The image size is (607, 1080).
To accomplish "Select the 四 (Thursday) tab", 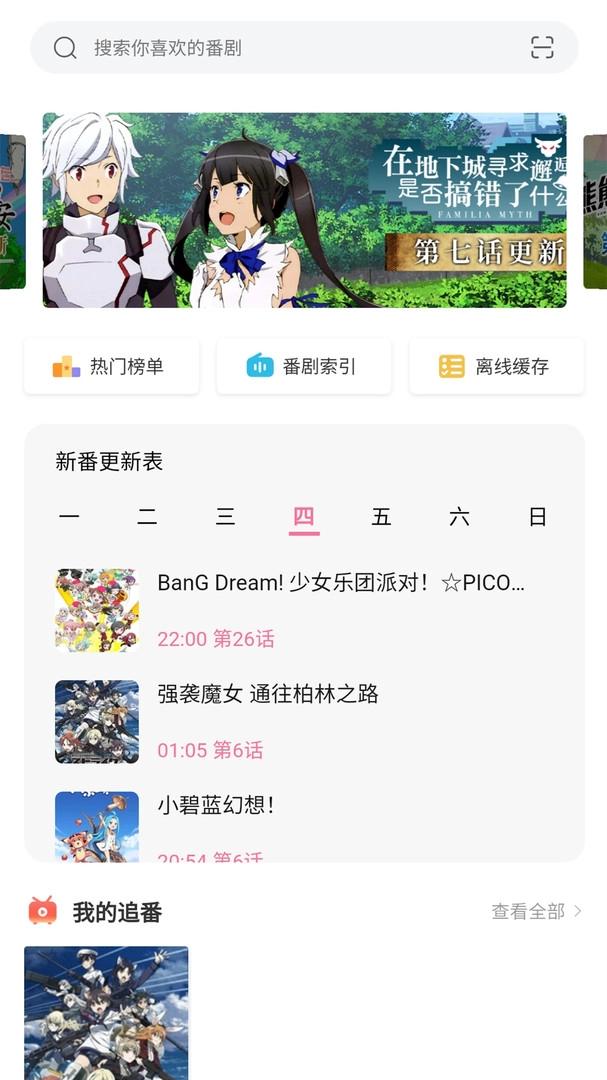I will coord(304,517).
